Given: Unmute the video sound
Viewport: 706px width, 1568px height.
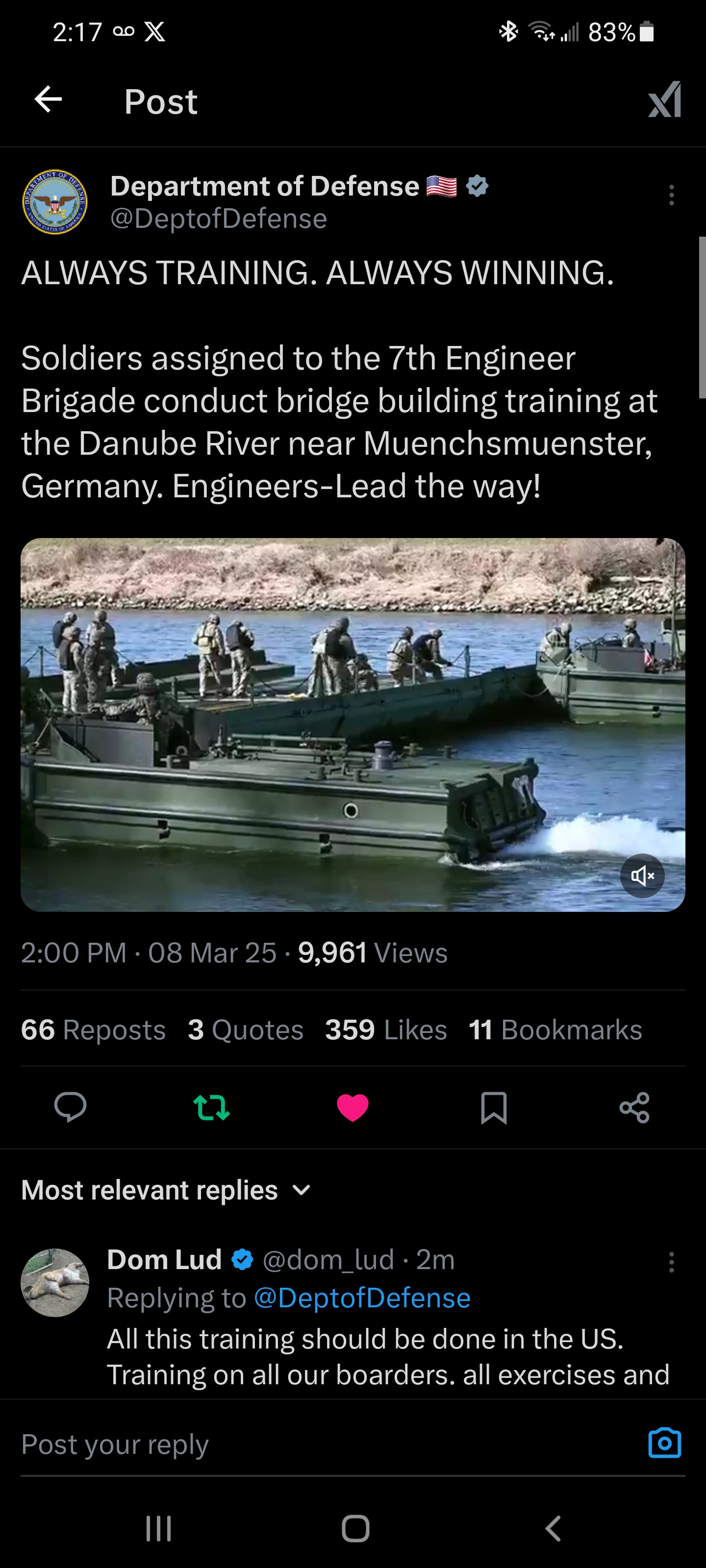Looking at the screenshot, I should tap(642, 876).
